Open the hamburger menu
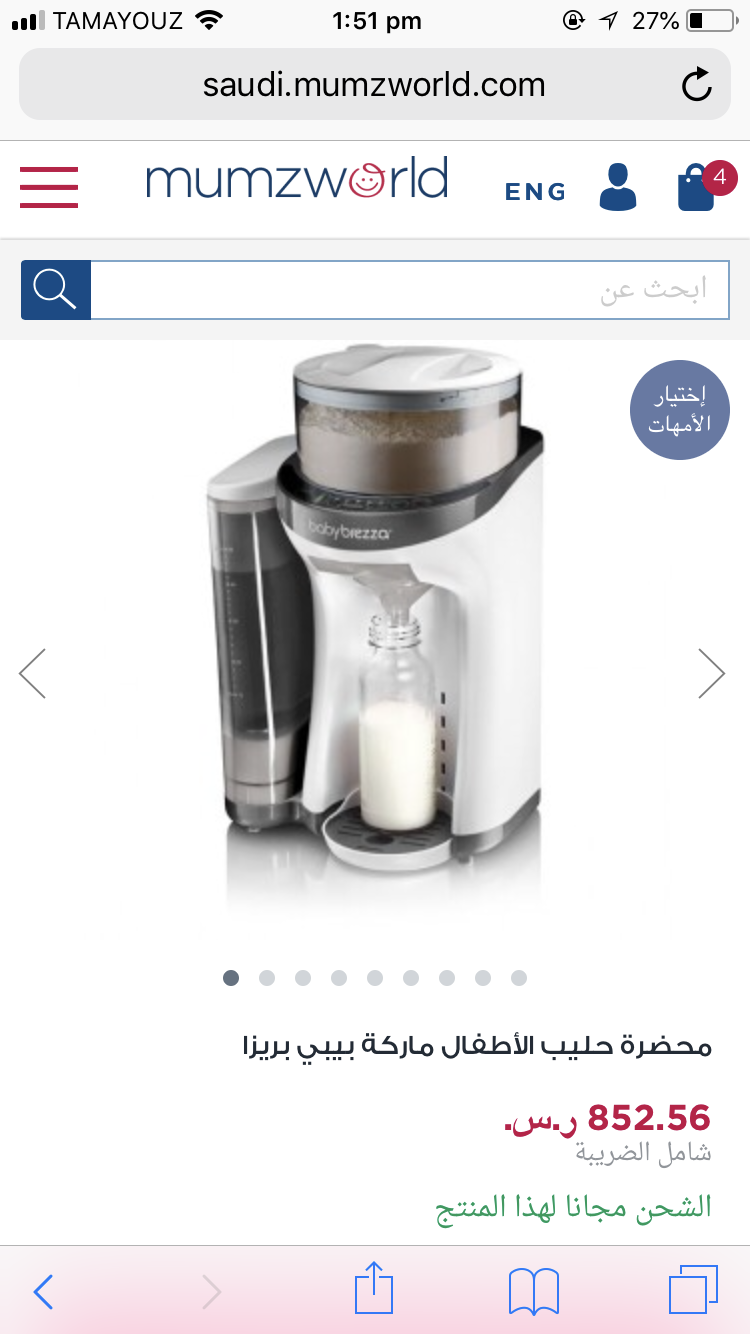This screenshot has width=750, height=1334. (48, 187)
